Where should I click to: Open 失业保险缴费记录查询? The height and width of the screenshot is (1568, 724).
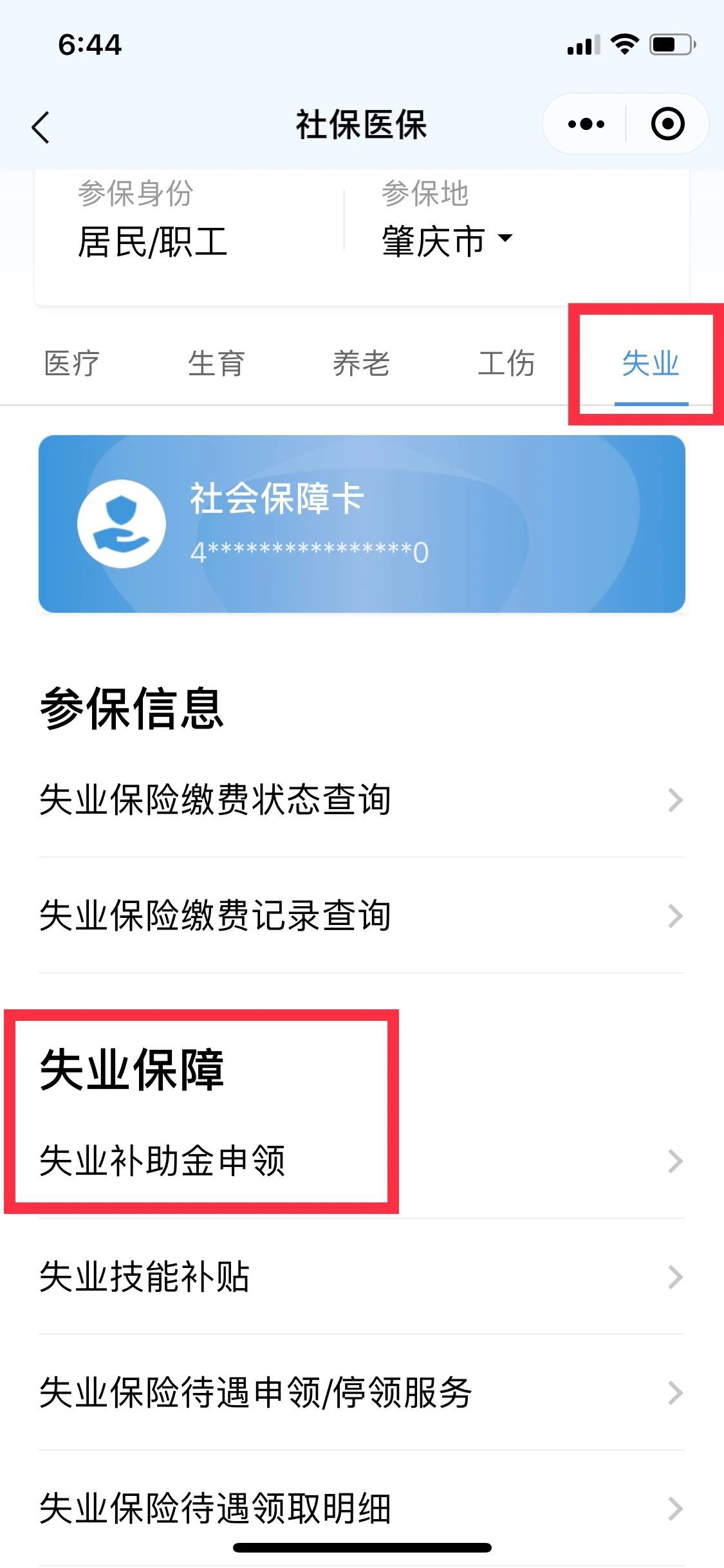pos(361,916)
